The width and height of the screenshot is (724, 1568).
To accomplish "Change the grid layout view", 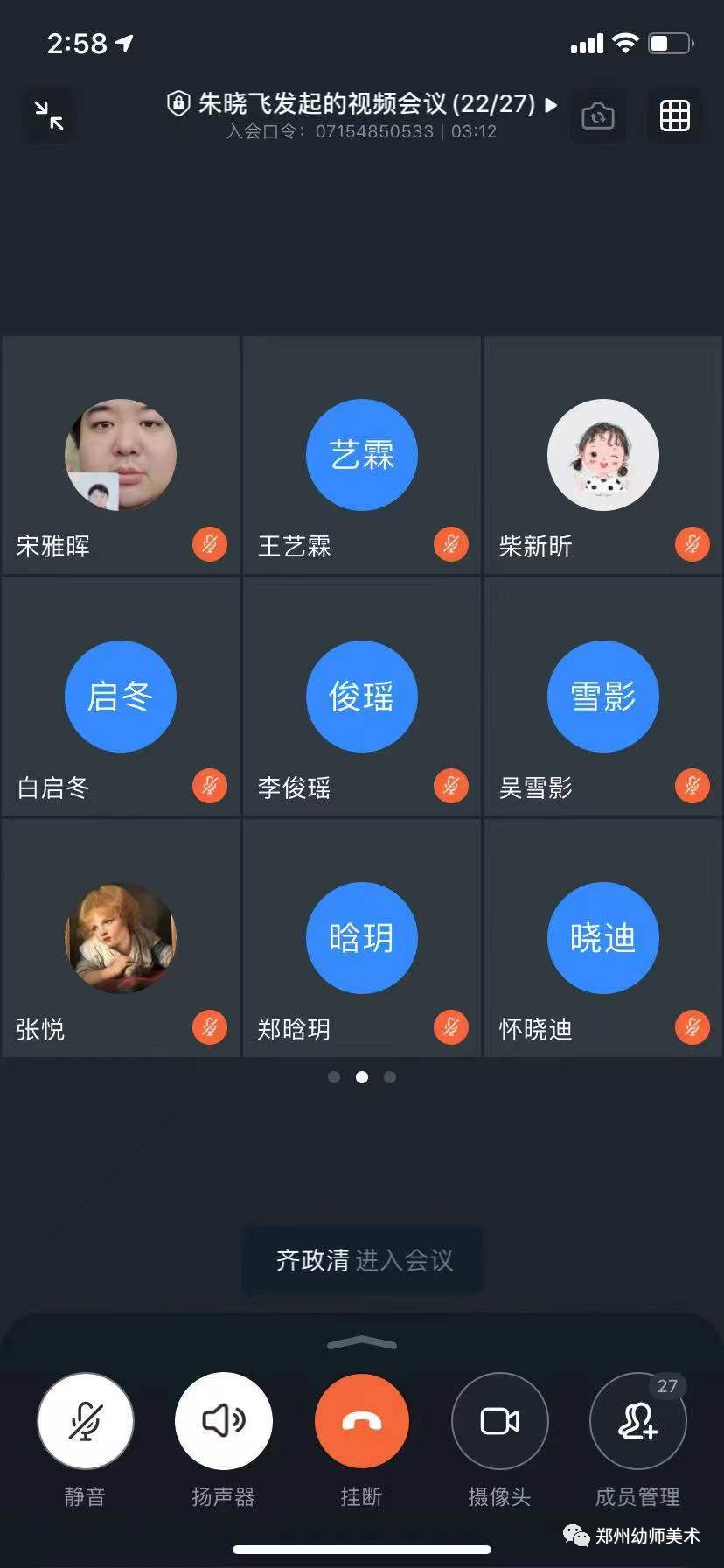I will click(674, 115).
